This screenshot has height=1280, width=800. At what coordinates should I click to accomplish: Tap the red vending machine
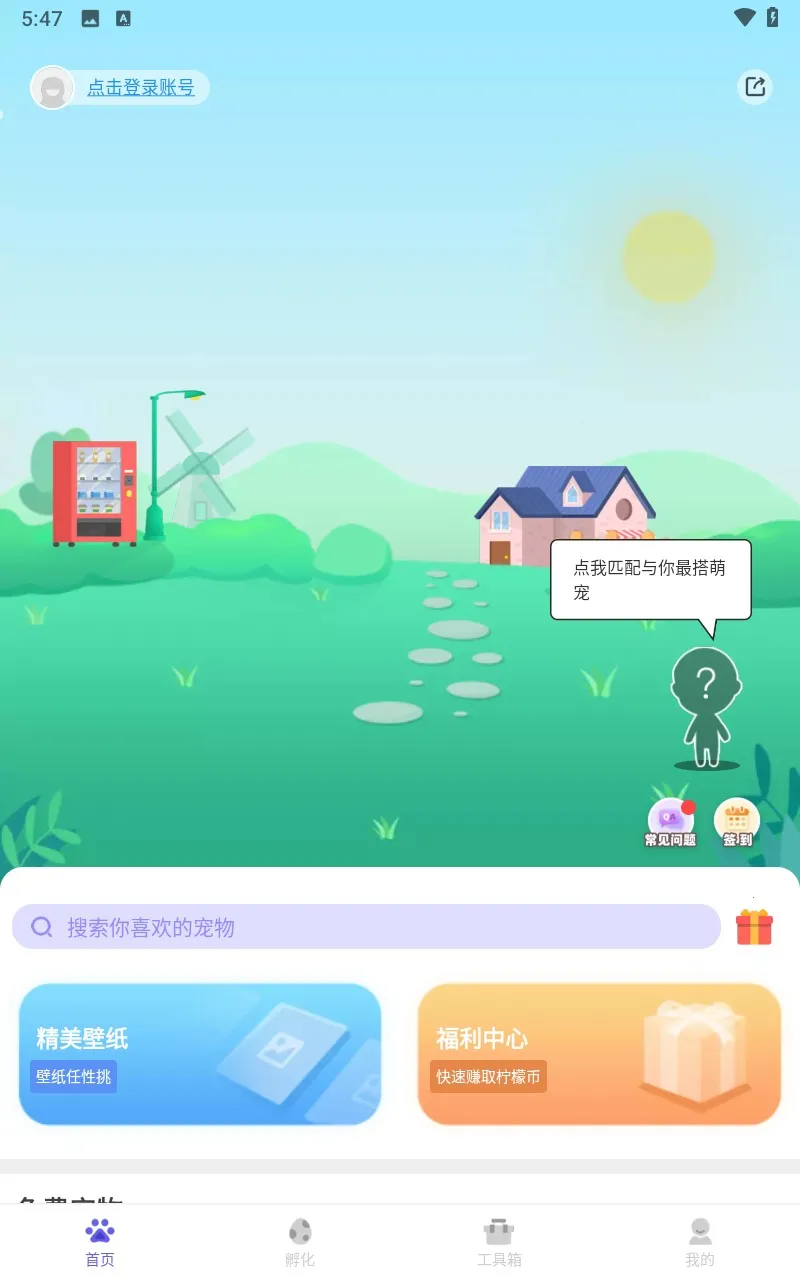pos(95,492)
